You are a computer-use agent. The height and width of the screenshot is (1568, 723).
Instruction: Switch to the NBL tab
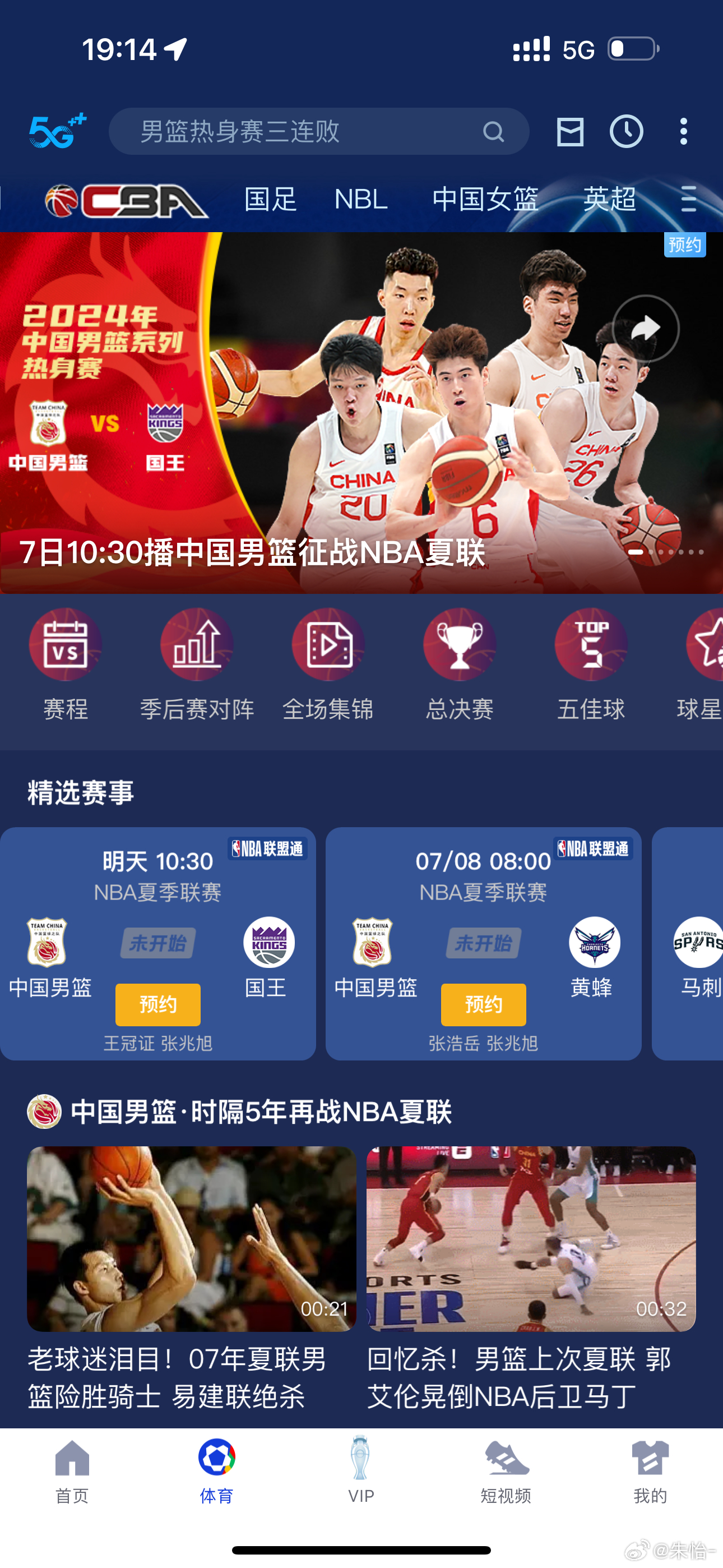click(x=361, y=199)
